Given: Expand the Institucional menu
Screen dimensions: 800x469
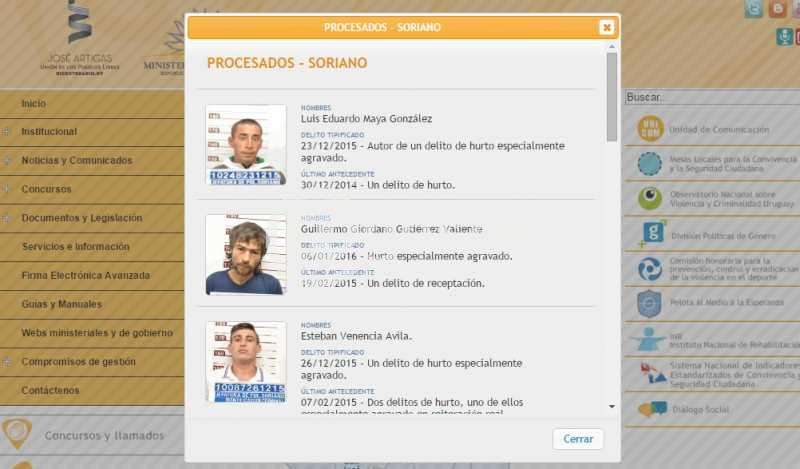Looking at the screenshot, I should tap(49, 132).
